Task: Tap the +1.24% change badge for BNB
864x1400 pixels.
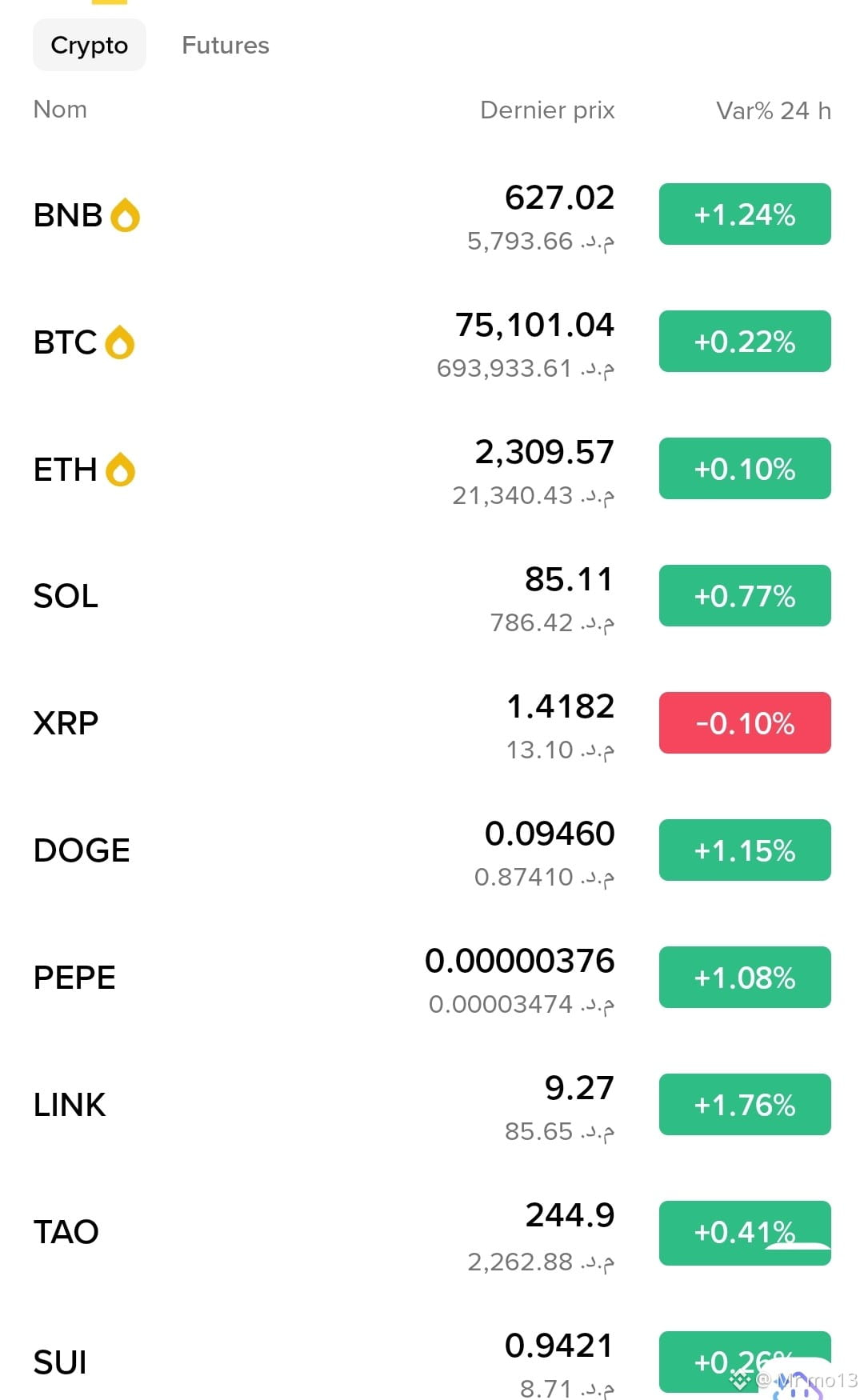Action: 745,214
